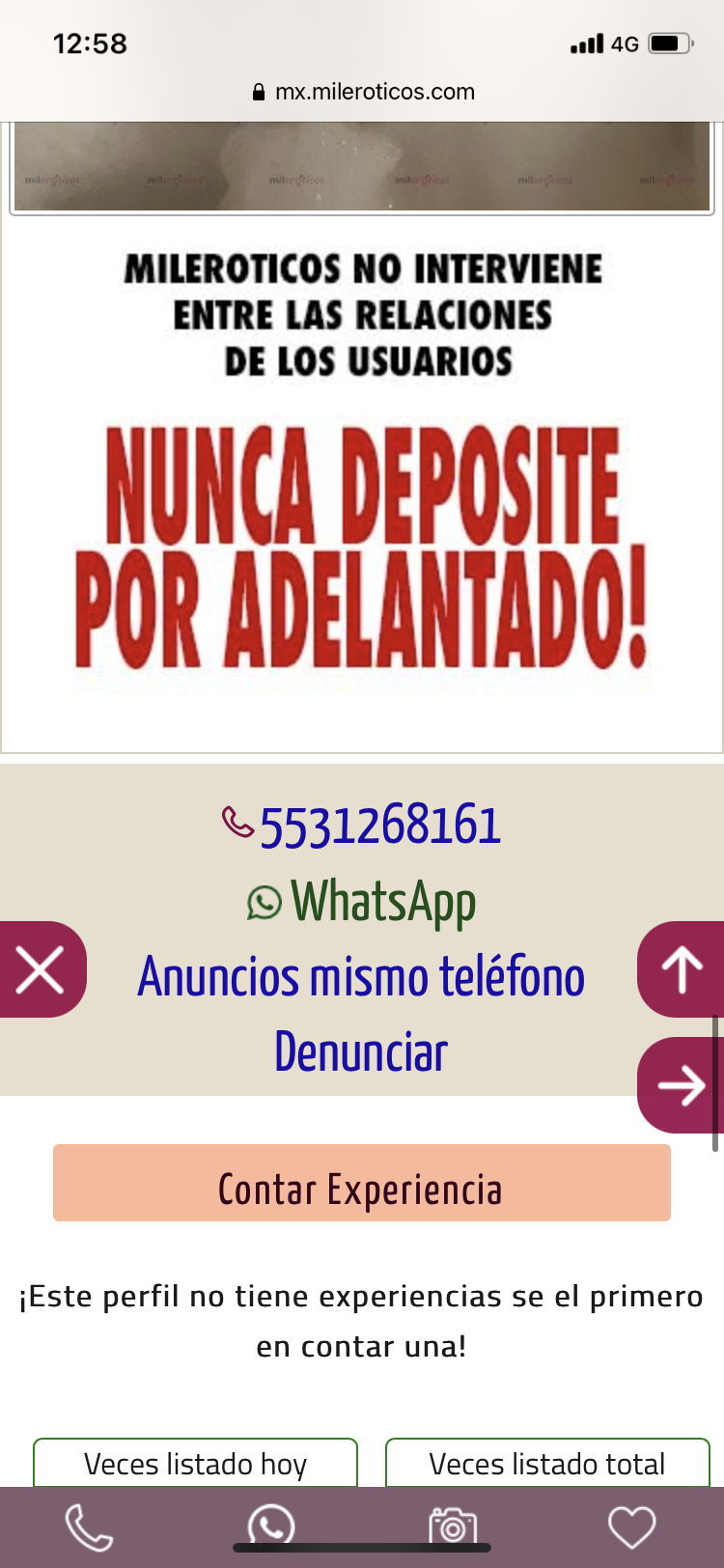Screen dimensions: 724x1568
Task: Open Anuncios mismo teléfono link
Action: pos(362,976)
